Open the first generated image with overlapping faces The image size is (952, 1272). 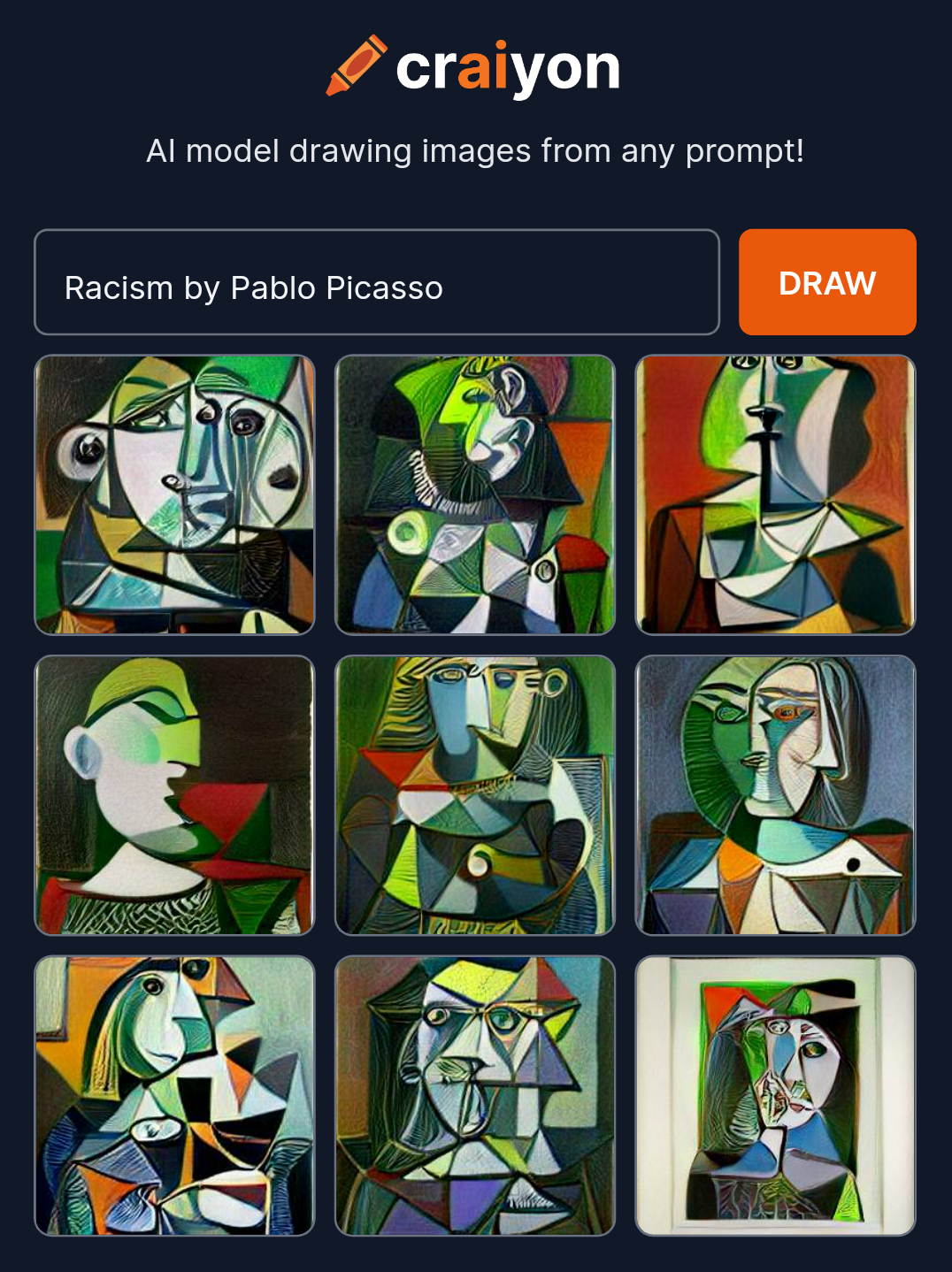[x=174, y=494]
